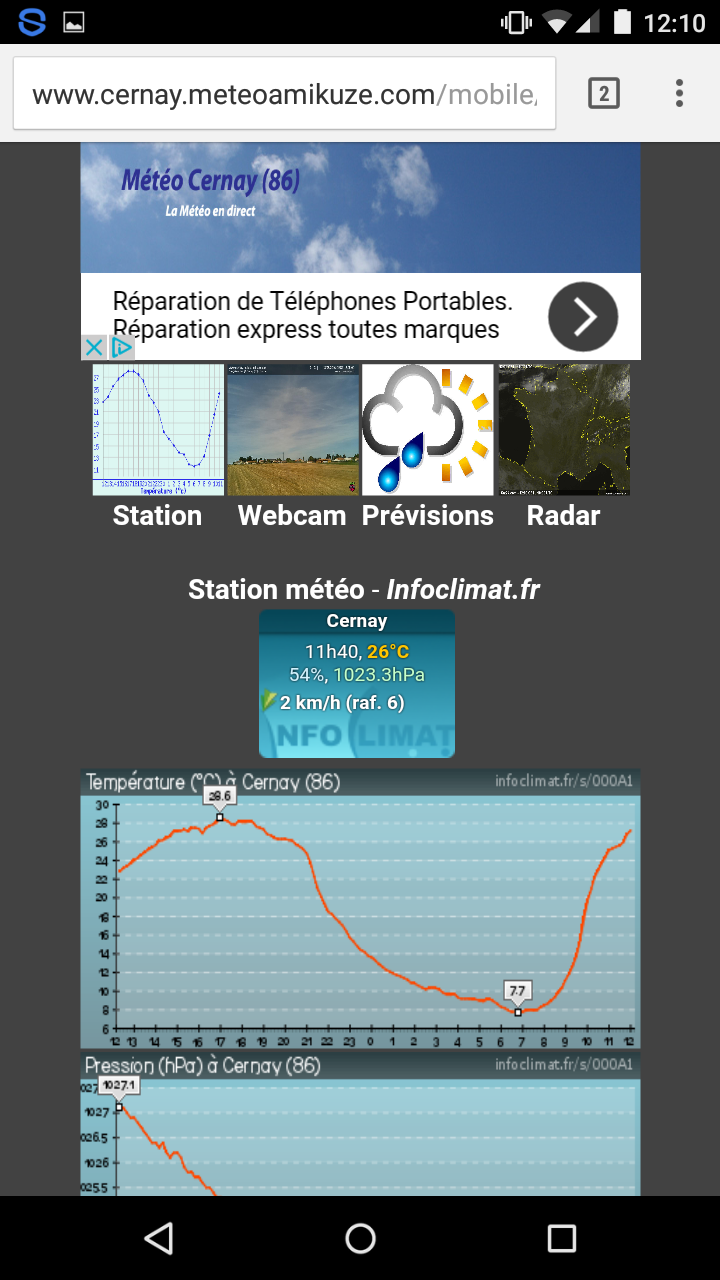Open the Chrome overflow menu

679,94
